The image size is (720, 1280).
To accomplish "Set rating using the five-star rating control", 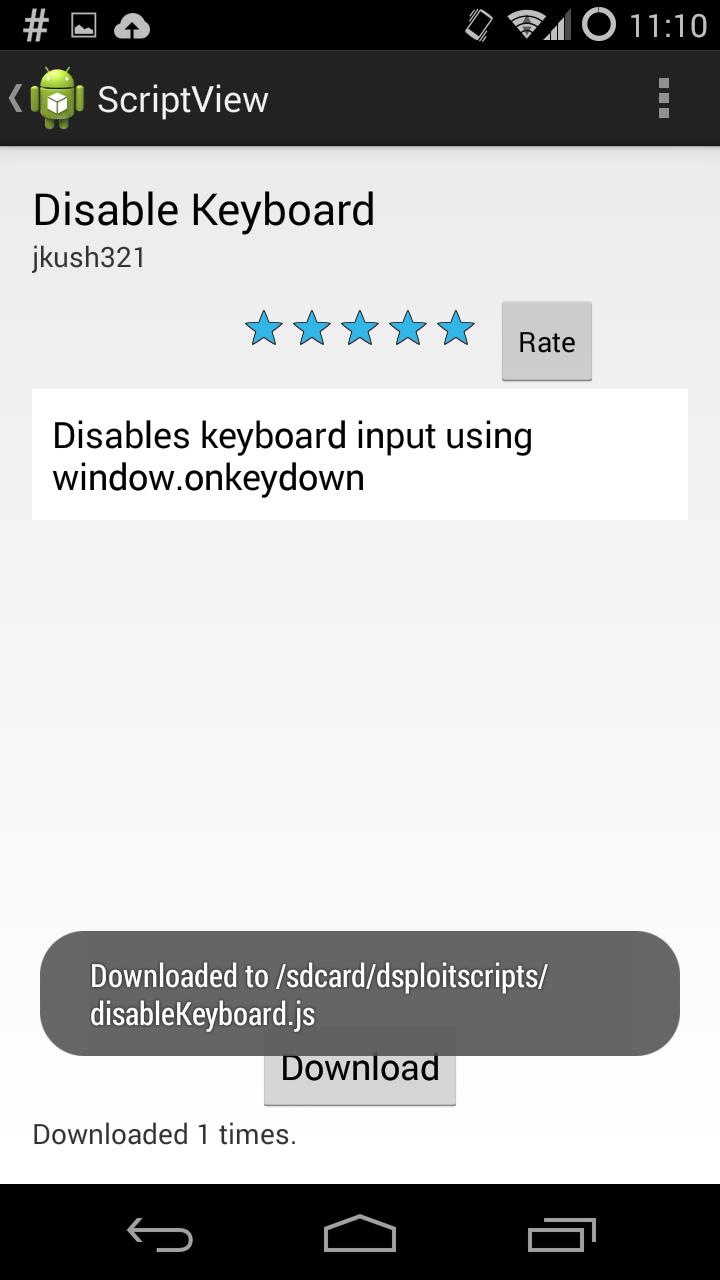I will pyautogui.click(x=360, y=327).
